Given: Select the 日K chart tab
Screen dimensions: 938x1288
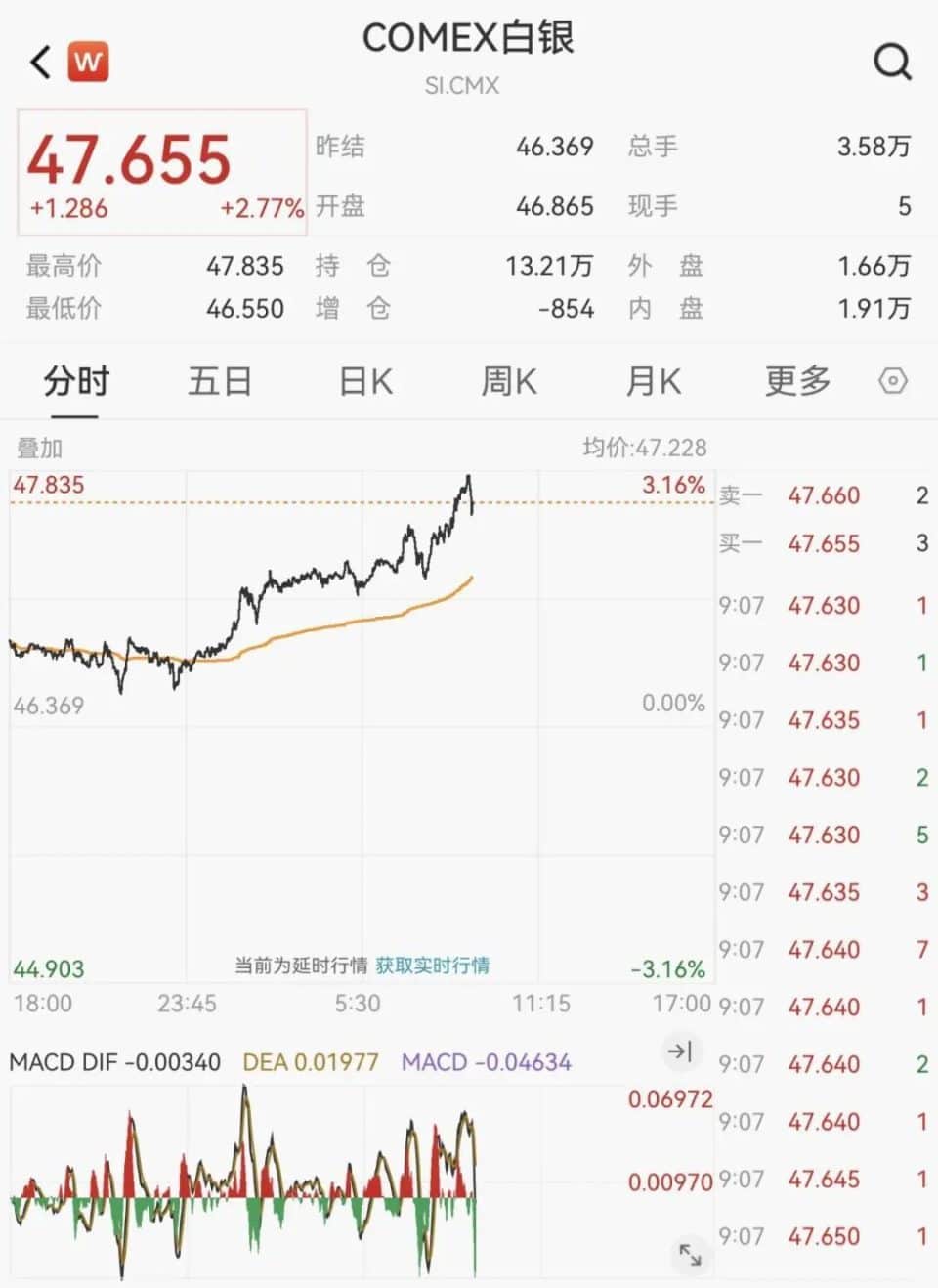Looking at the screenshot, I should 365,381.
